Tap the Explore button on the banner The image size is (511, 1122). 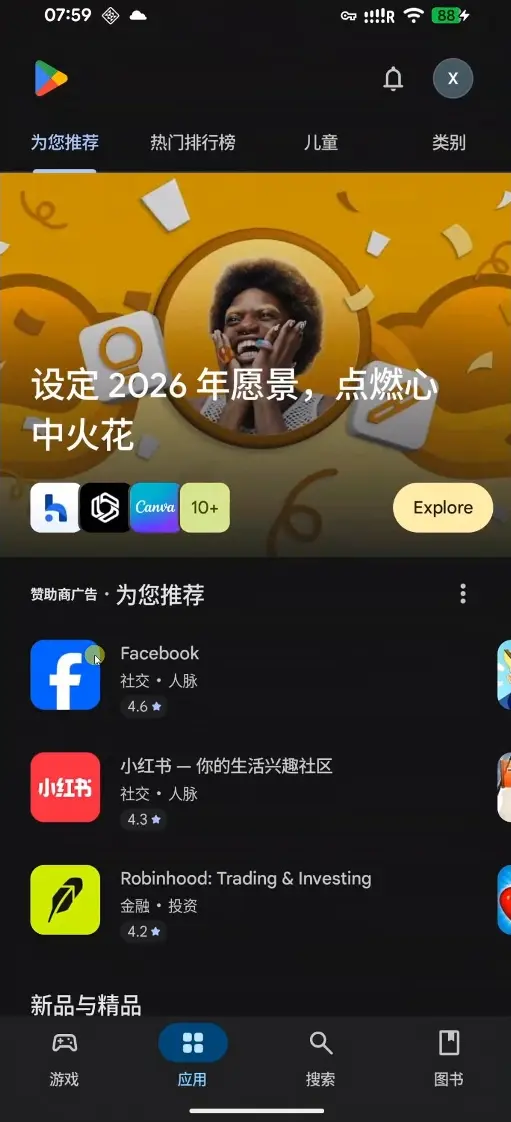(443, 508)
